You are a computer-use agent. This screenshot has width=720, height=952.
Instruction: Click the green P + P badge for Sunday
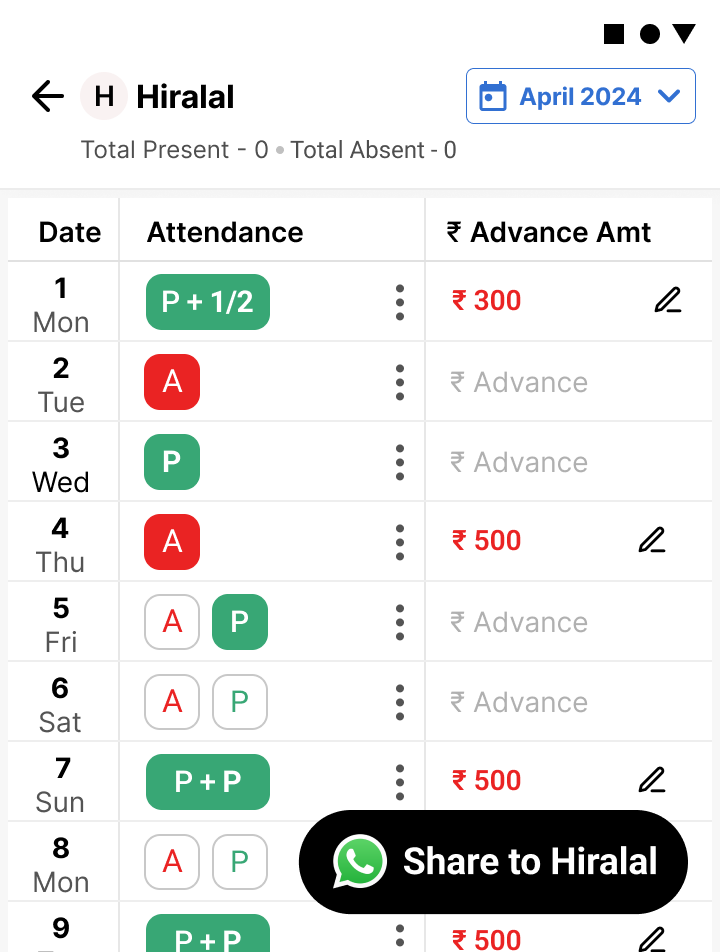tap(207, 781)
